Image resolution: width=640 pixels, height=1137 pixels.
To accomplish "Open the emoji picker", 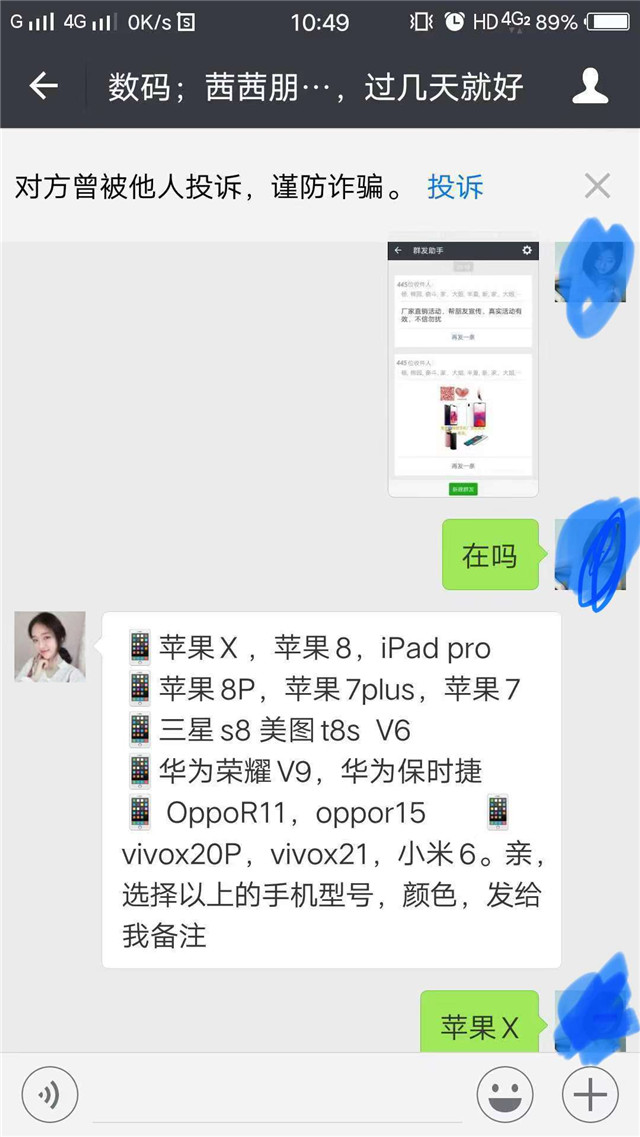I will point(504,1095).
